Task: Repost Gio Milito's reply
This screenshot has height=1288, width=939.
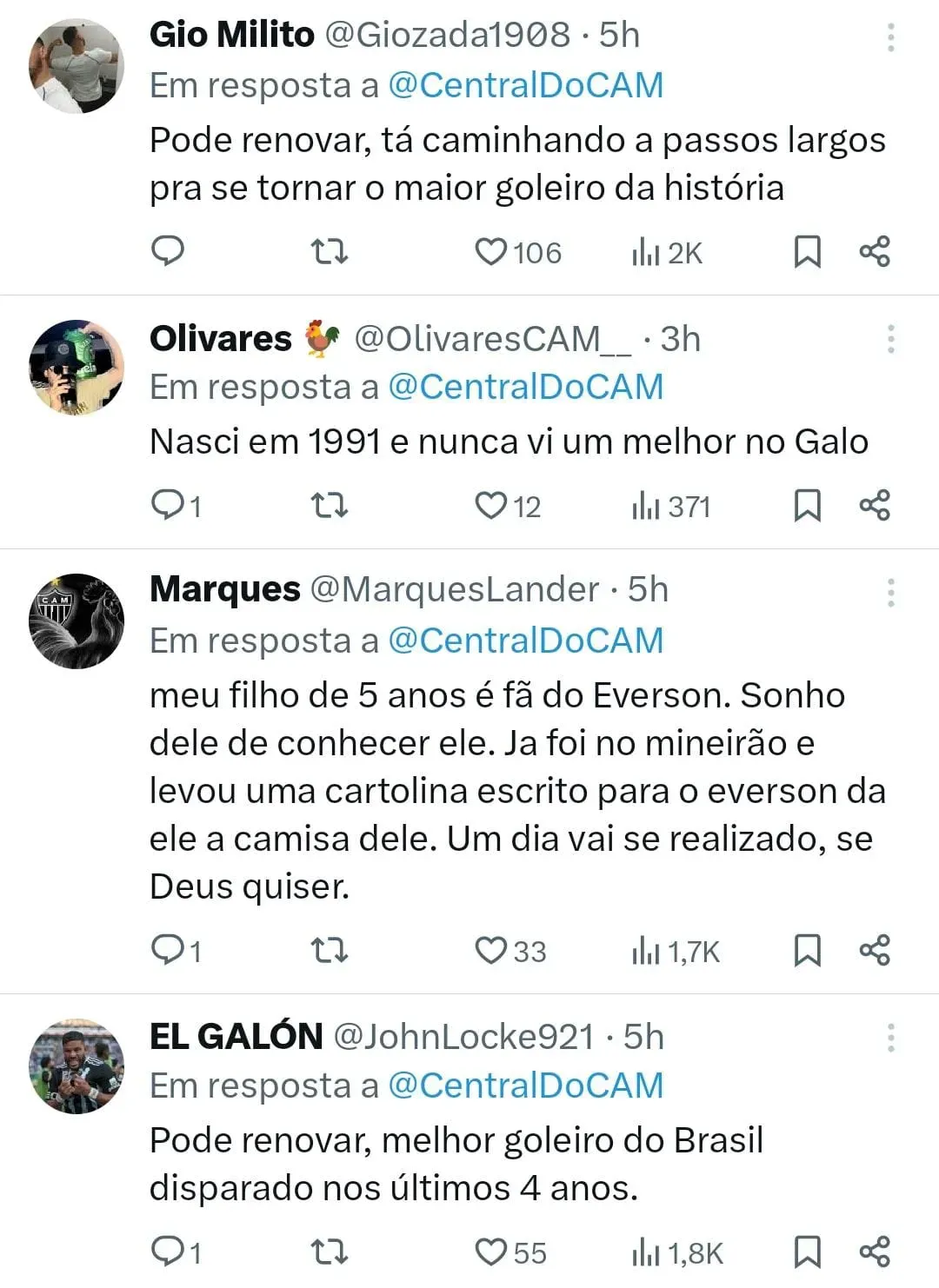Action: [330, 252]
